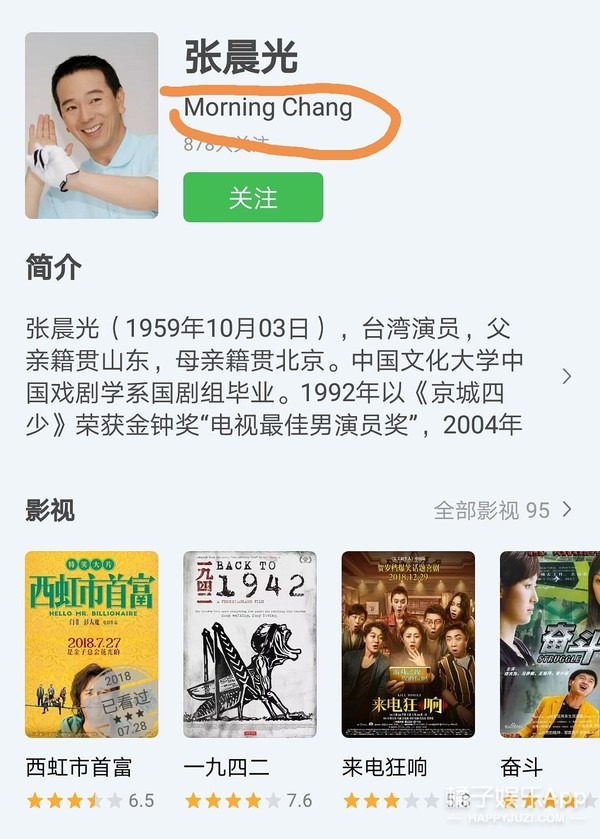Expand the 简介 biography text
The width and height of the screenshot is (600, 839).
pyautogui.click(x=566, y=377)
